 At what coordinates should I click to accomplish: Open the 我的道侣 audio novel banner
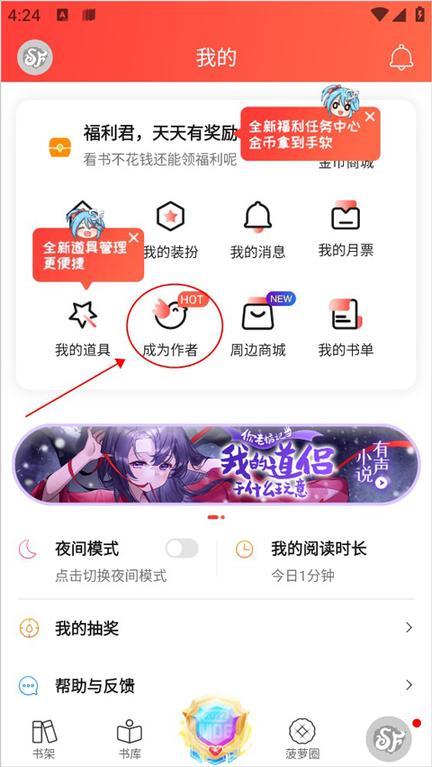216,465
